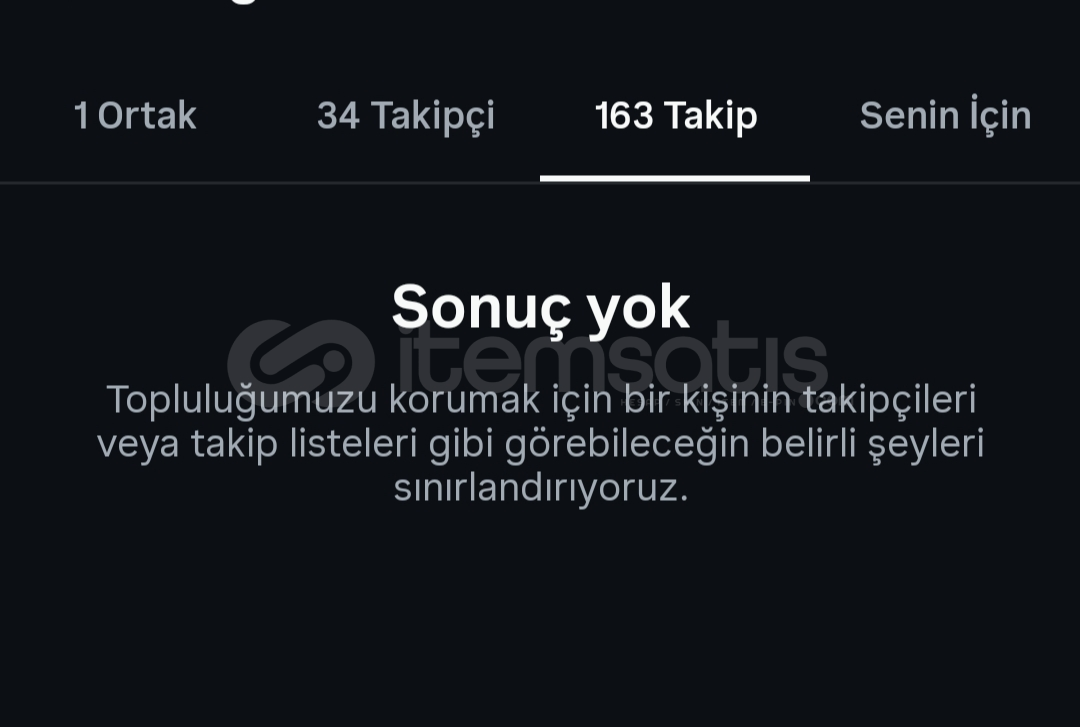Switch to the 1 Ortak tab
Viewport: 1080px width, 727px height.
point(135,116)
